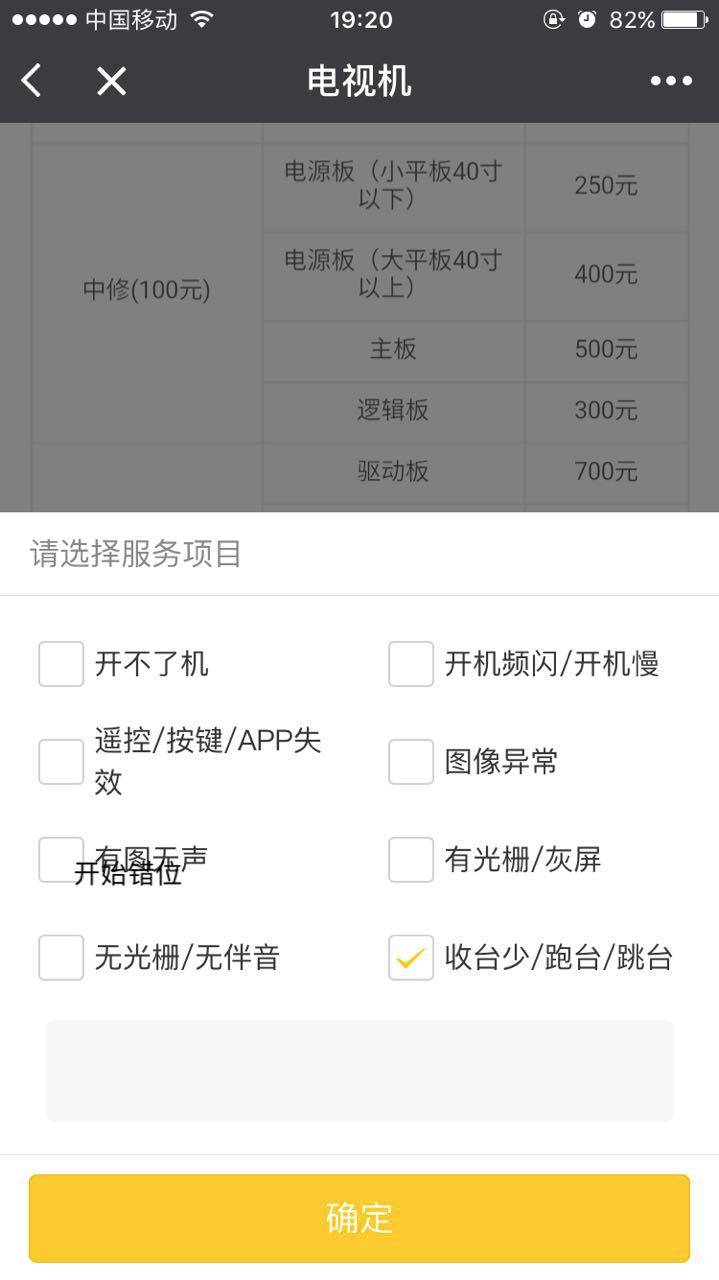Tick the 遥控/按键/APP失效 checkbox

click(61, 762)
